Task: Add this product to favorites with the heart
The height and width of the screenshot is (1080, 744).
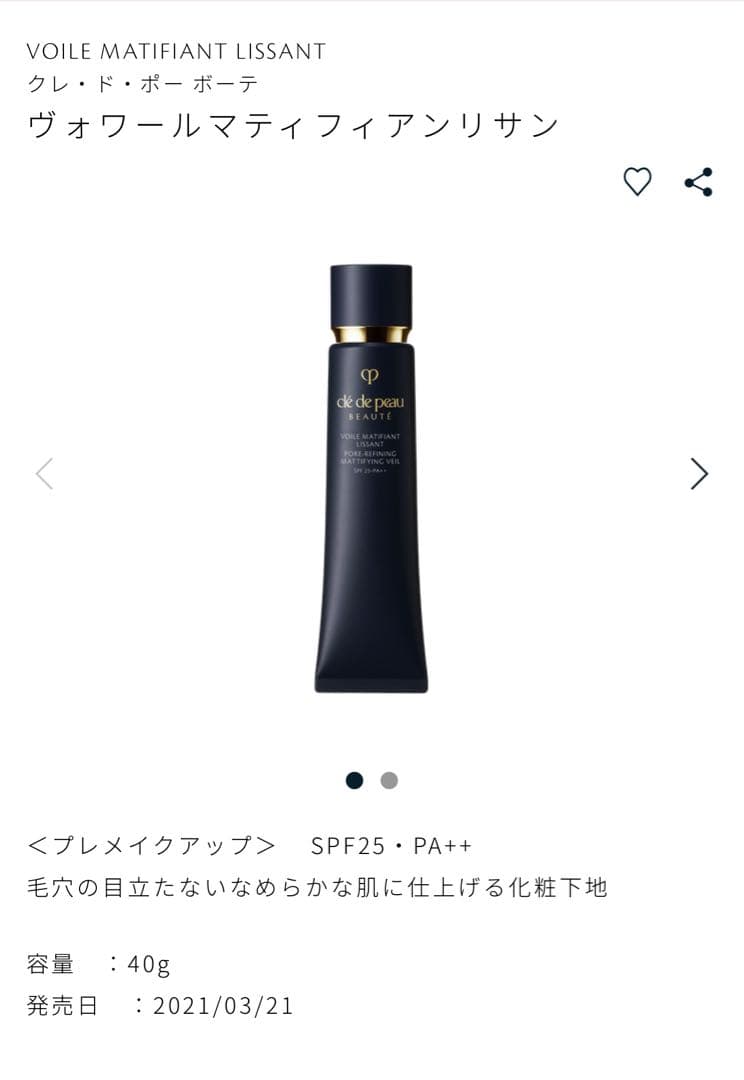Action: tap(637, 182)
